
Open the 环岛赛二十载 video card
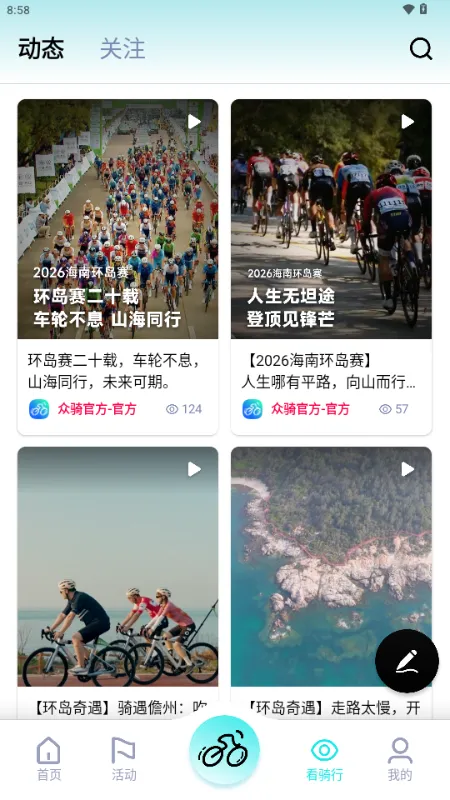118,267
